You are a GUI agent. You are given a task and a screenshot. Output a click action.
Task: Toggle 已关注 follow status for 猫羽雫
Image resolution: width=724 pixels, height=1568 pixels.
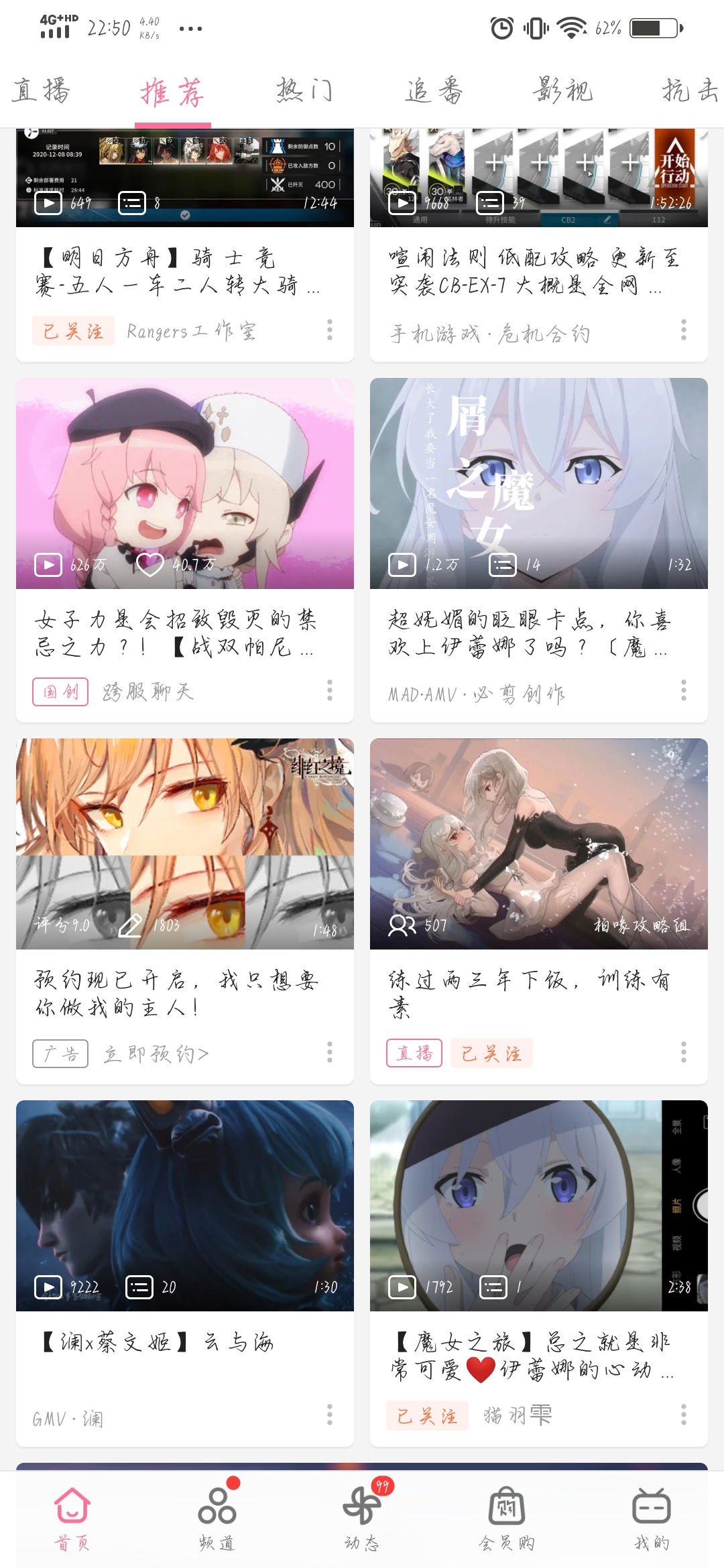(428, 1415)
